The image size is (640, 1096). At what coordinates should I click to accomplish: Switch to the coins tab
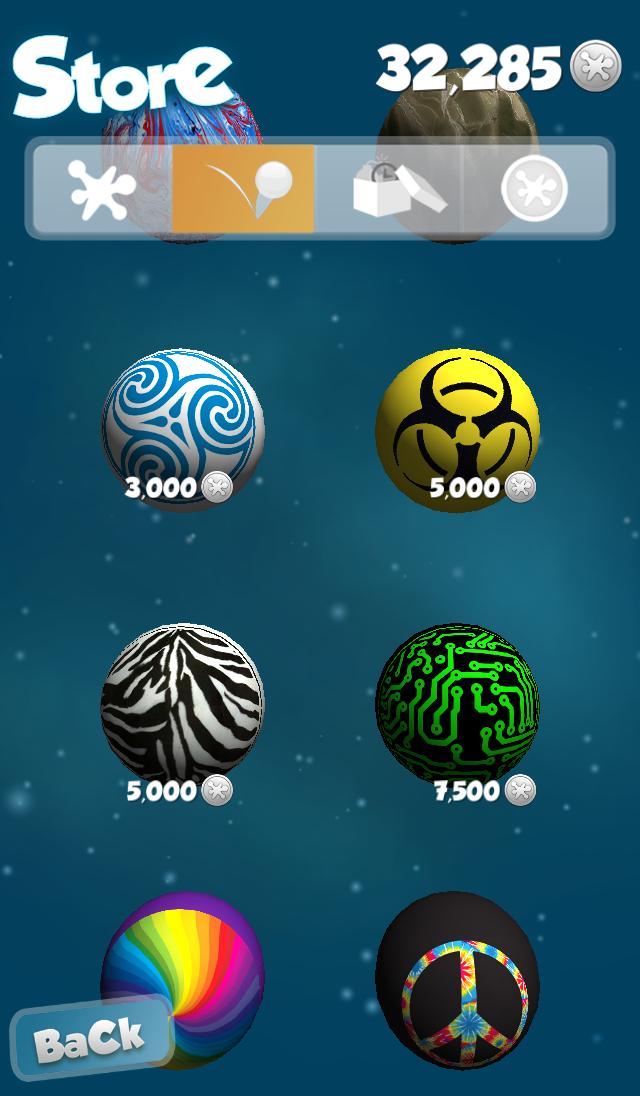tap(534, 188)
